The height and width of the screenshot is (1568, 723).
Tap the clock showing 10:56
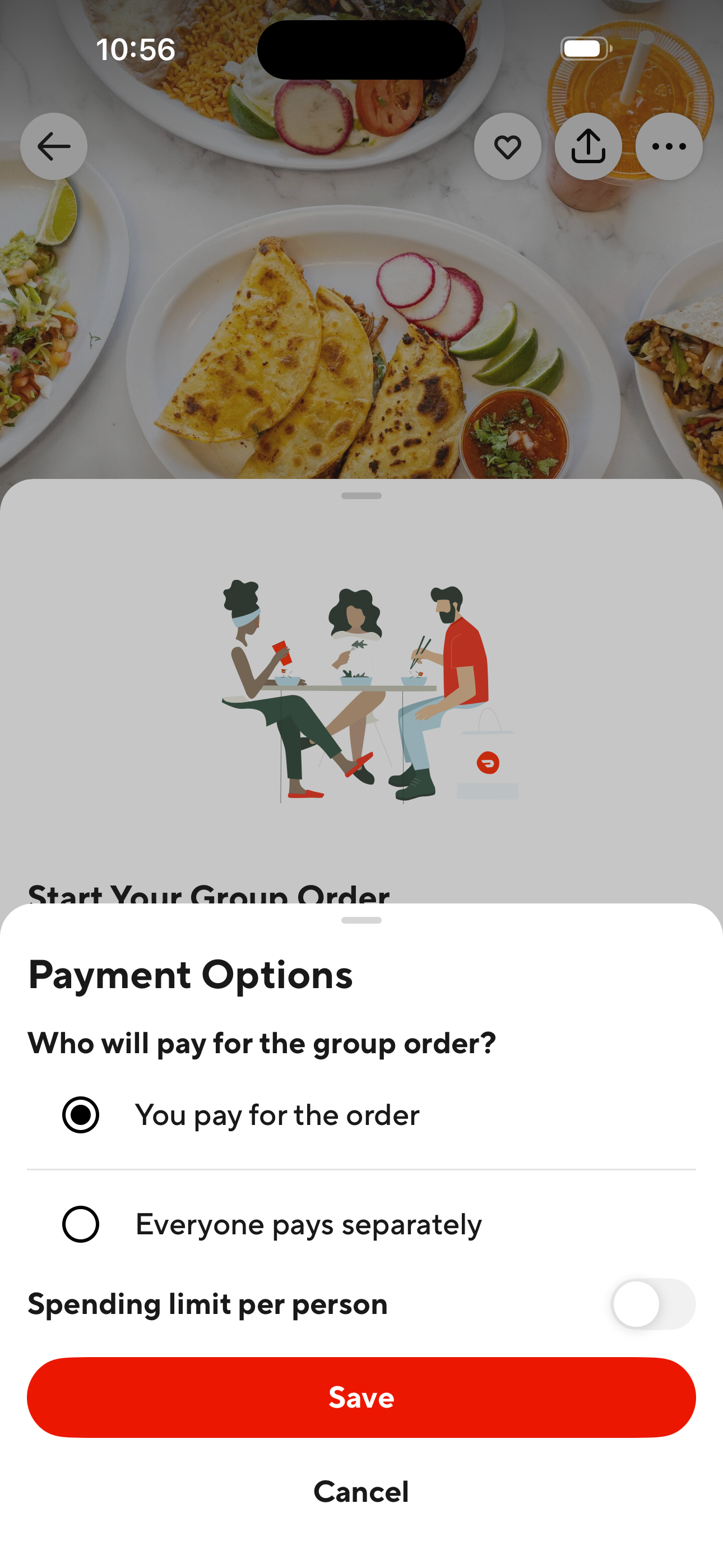click(135, 49)
